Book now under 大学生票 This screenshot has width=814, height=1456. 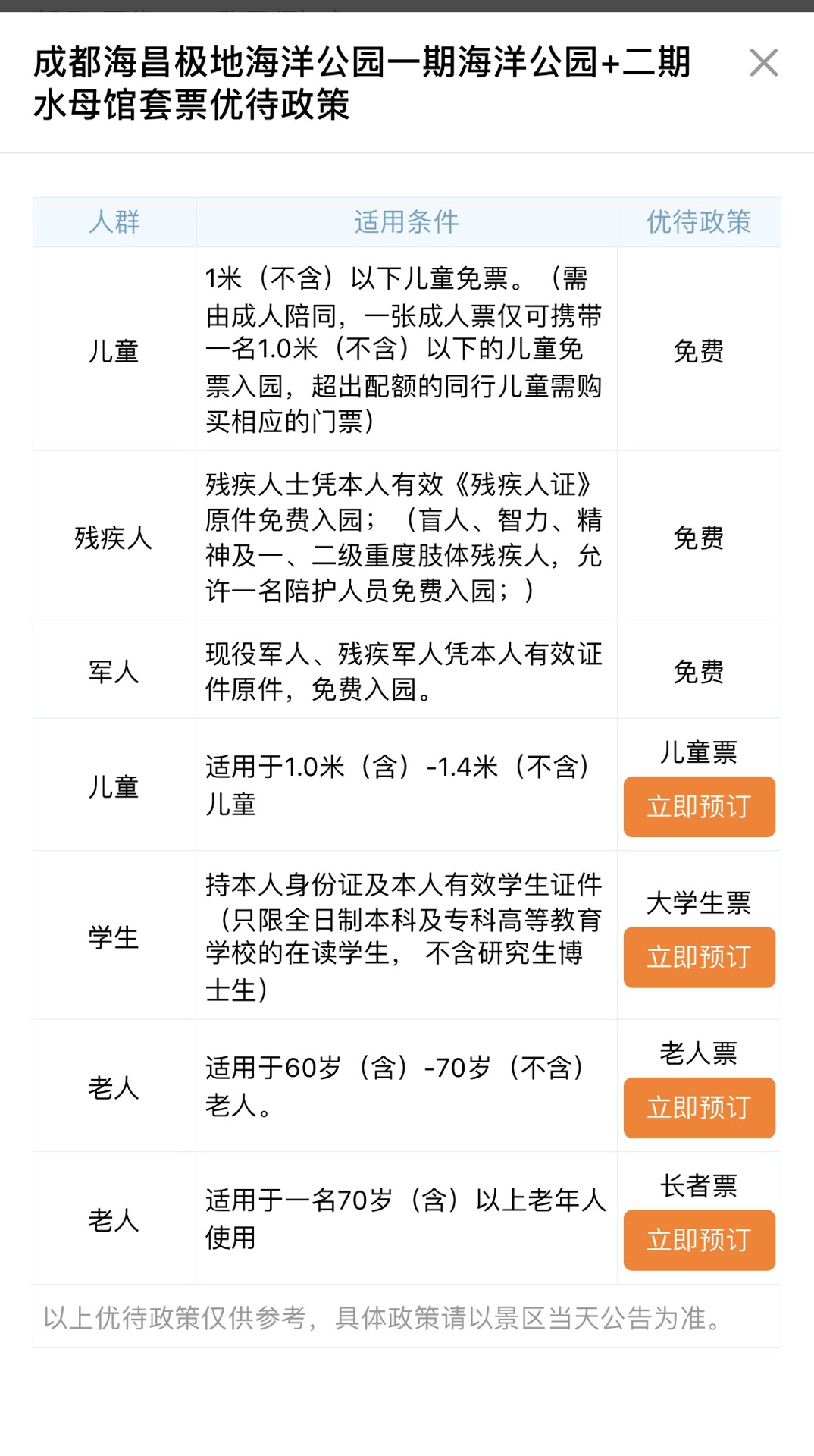(699, 957)
